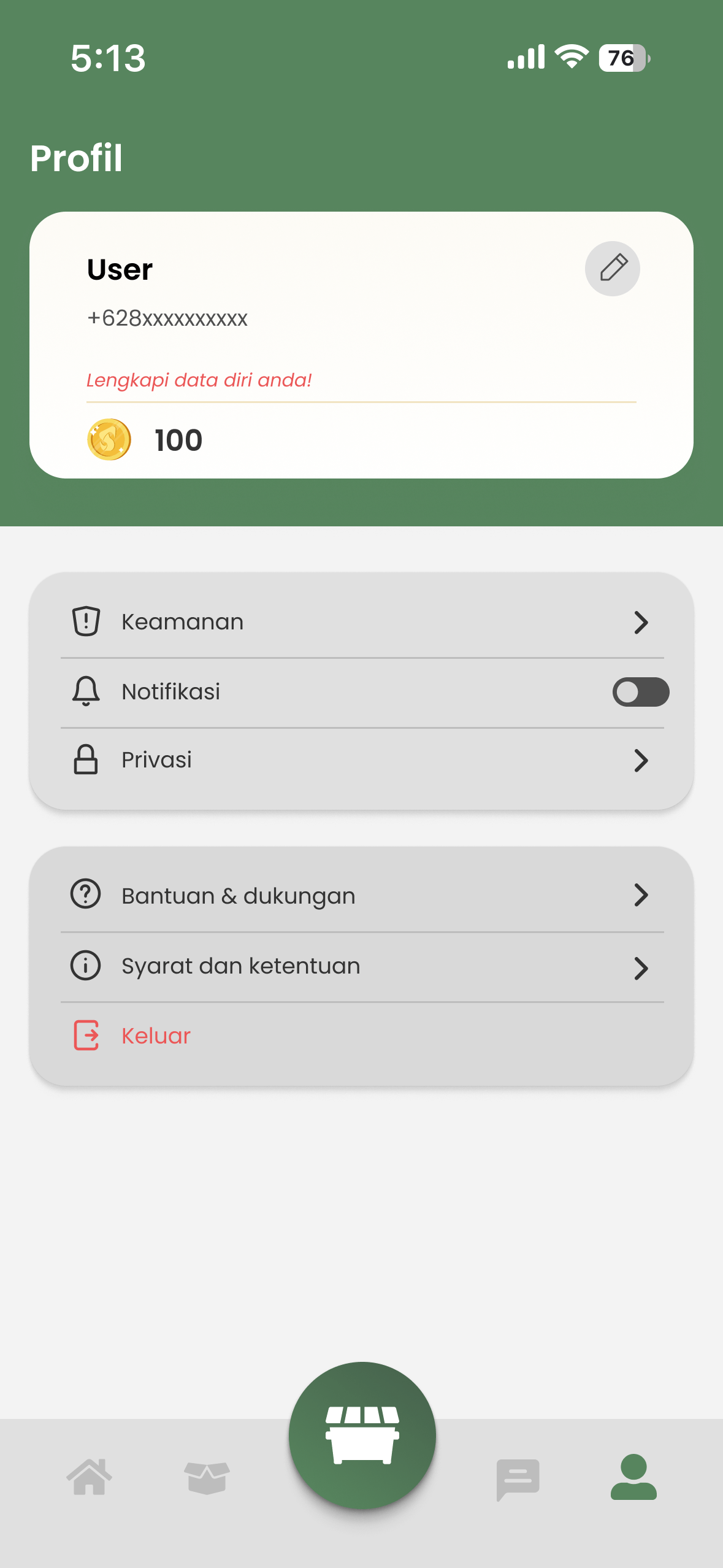Open the chat icon in bottom bar
Viewport: 723px width, 1568px height.
[518, 1480]
